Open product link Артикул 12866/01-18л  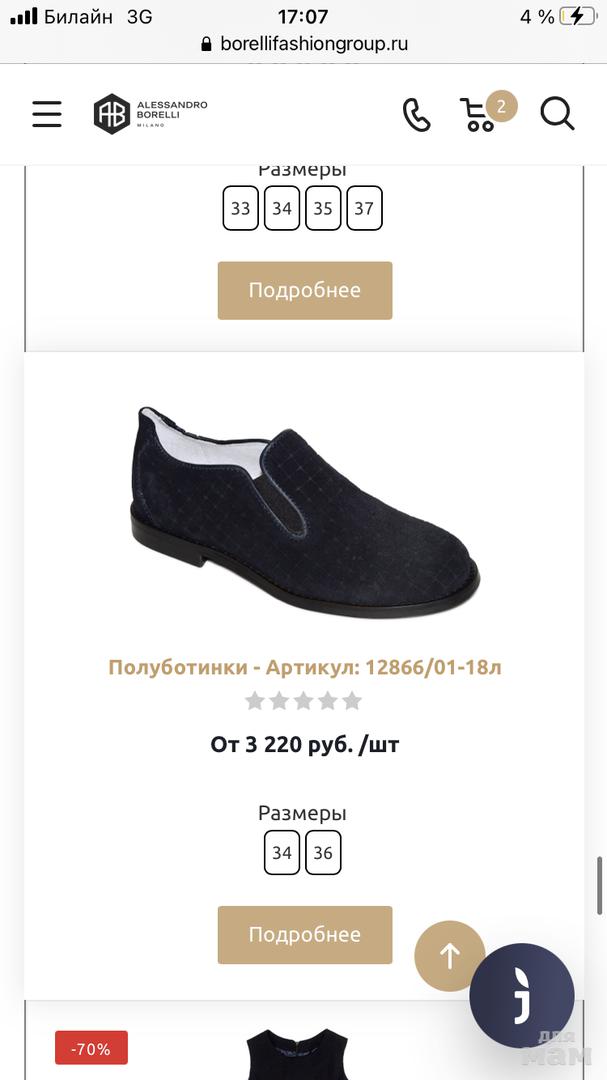point(305,667)
